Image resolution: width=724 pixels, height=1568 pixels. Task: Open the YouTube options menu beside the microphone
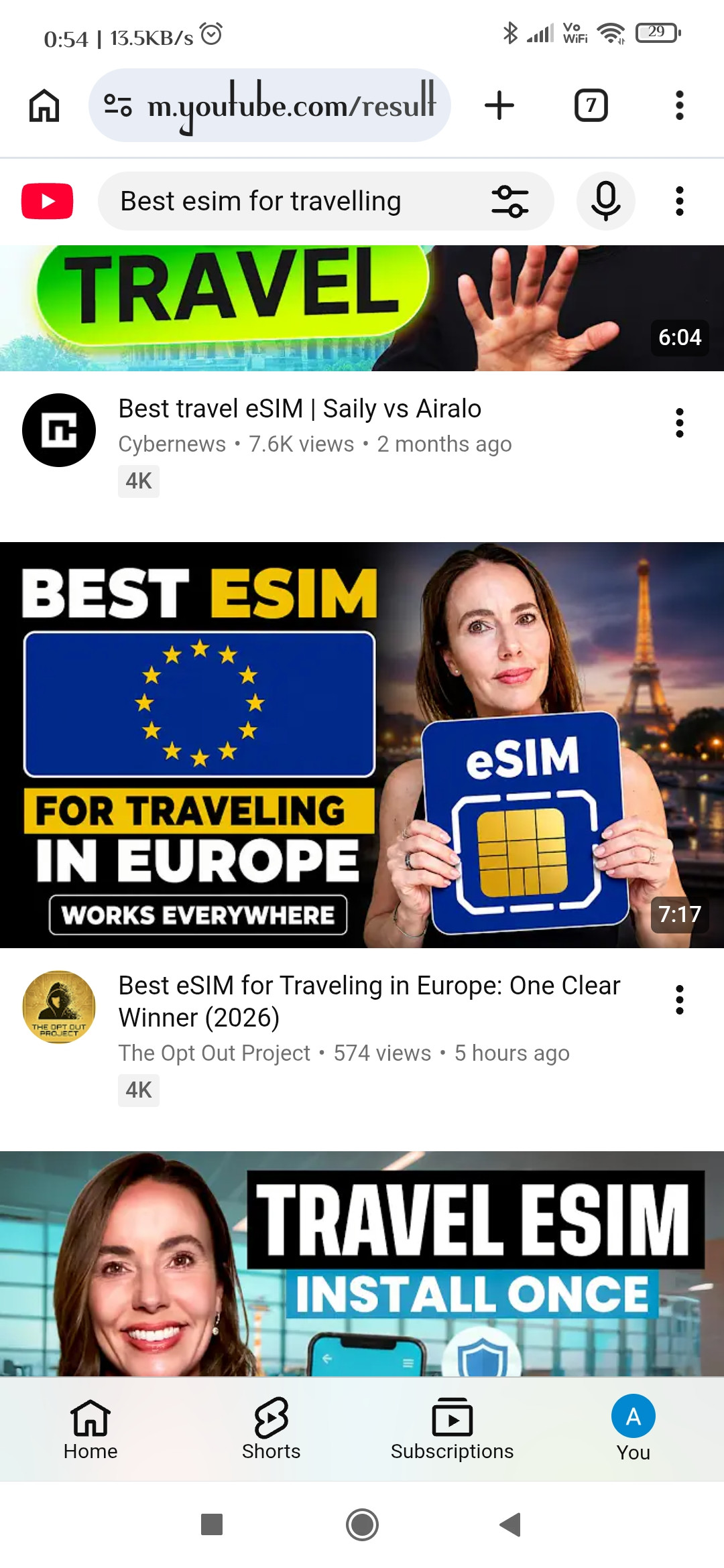tap(679, 201)
